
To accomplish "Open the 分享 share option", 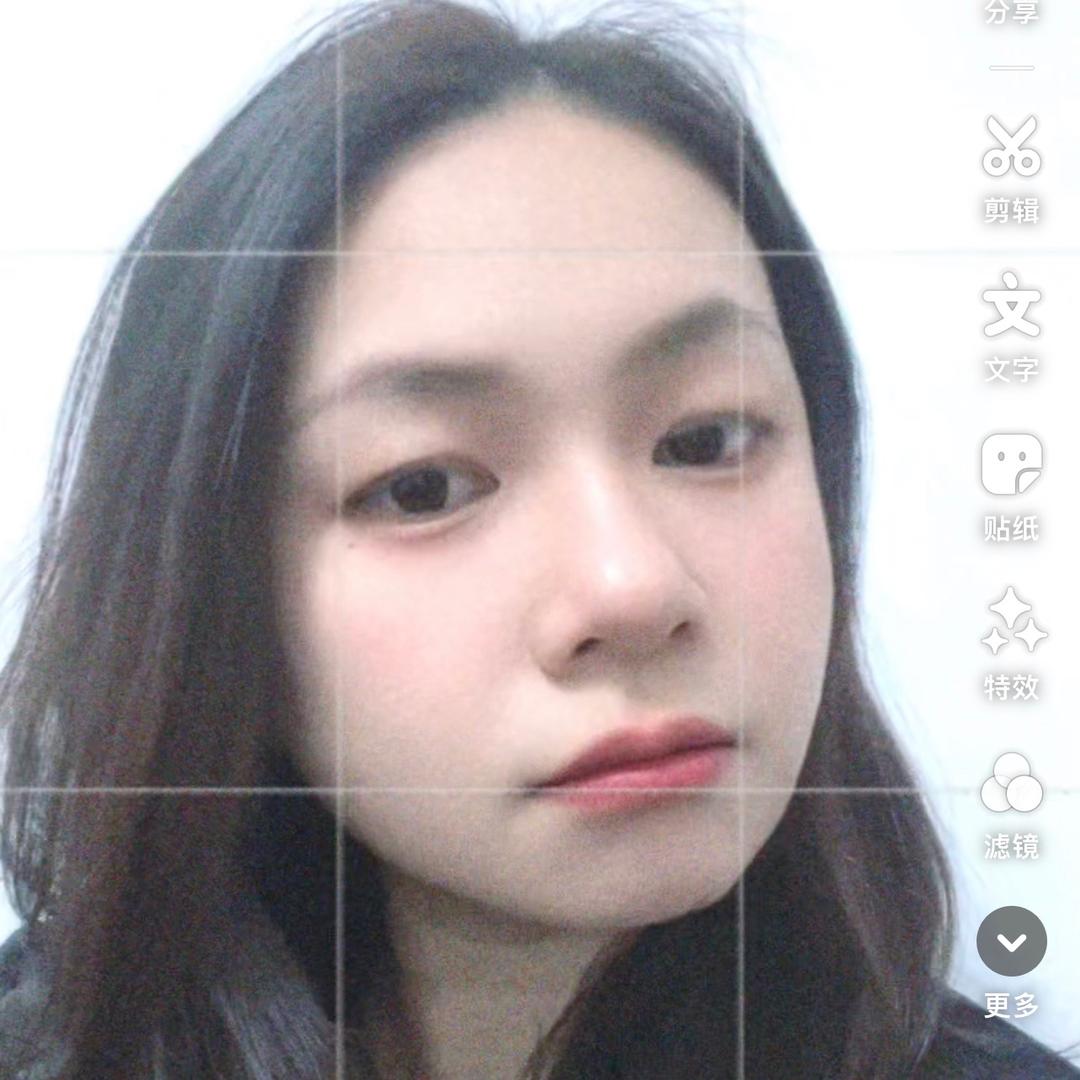I will (1011, 12).
